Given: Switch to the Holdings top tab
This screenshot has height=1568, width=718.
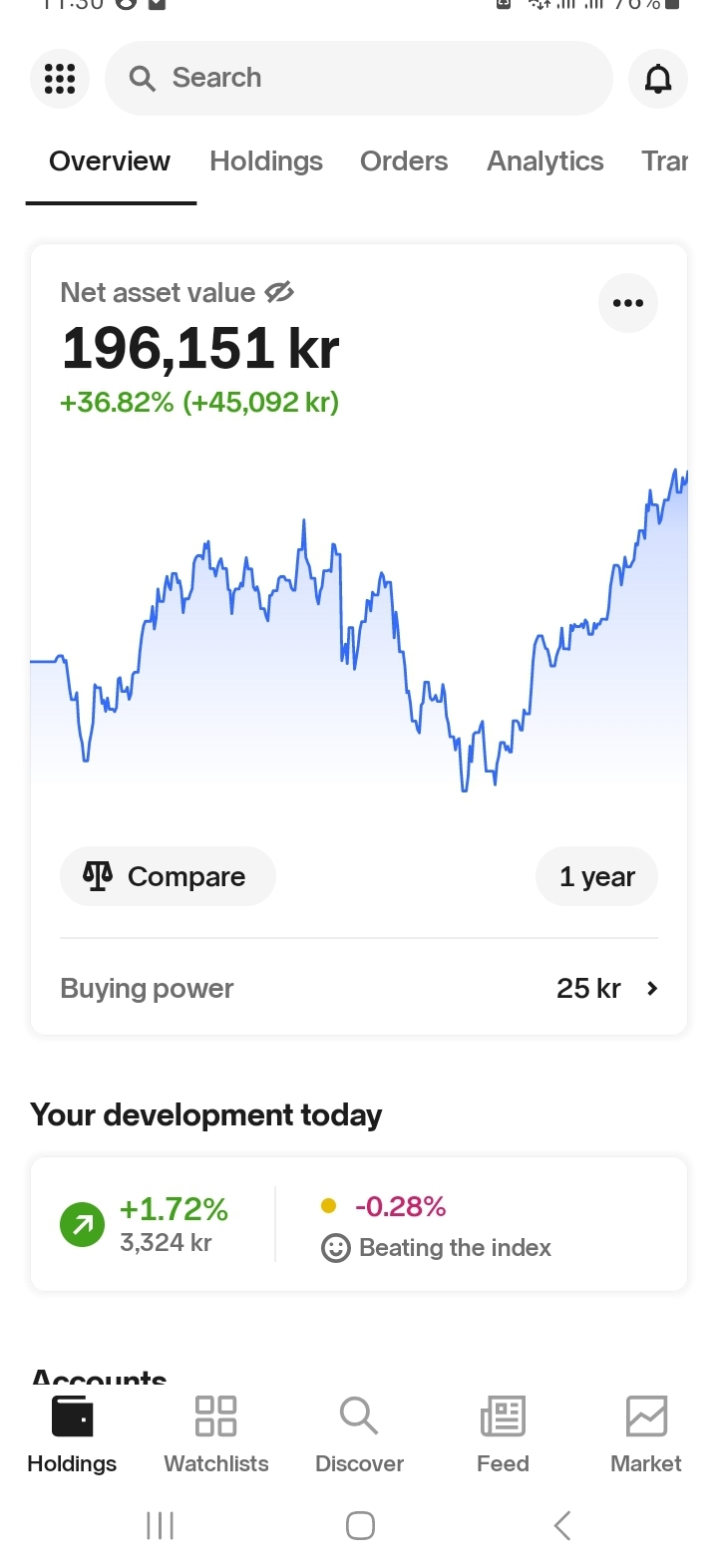Looking at the screenshot, I should [x=266, y=161].
